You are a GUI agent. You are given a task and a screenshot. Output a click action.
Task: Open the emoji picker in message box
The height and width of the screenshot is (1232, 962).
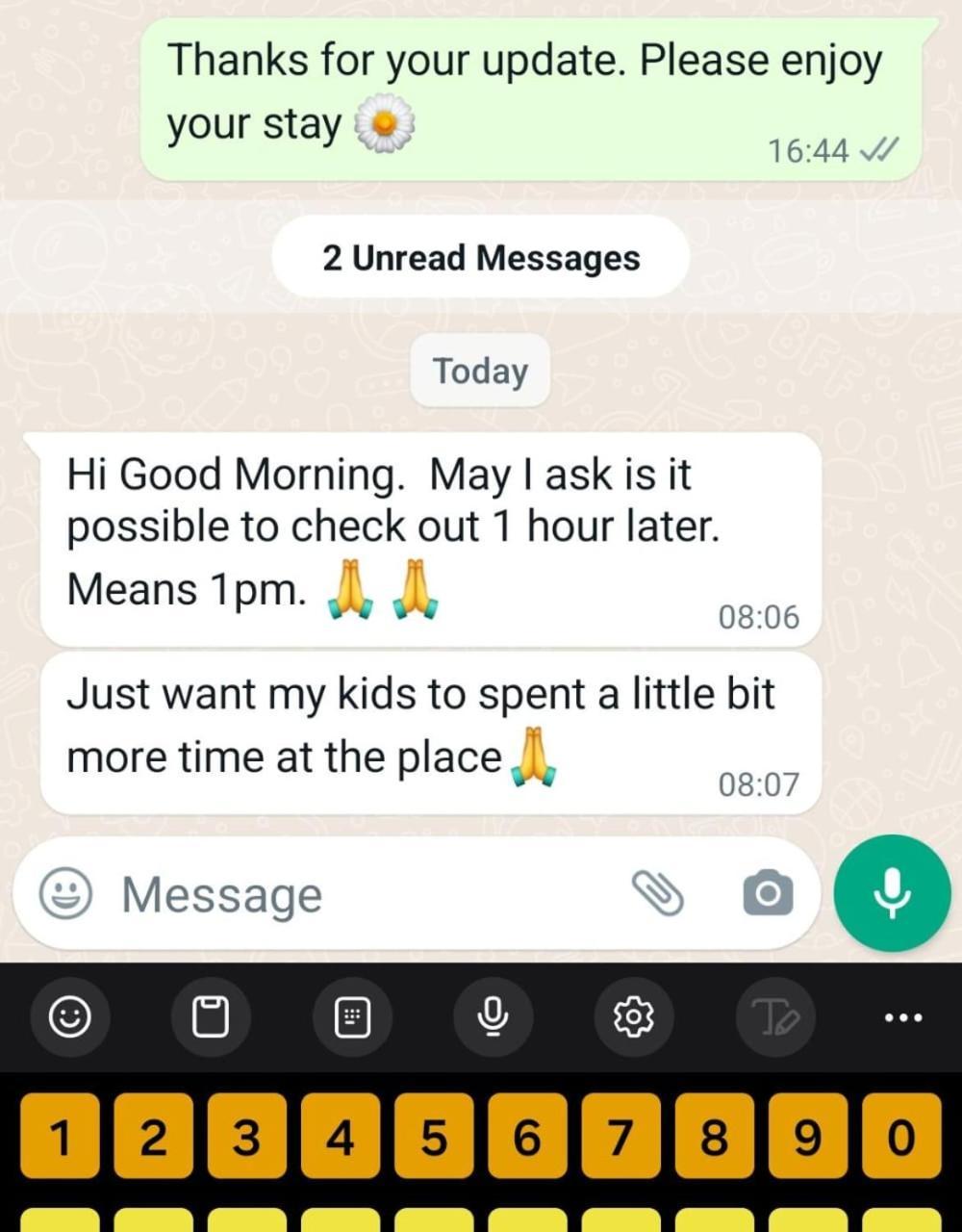(x=65, y=894)
